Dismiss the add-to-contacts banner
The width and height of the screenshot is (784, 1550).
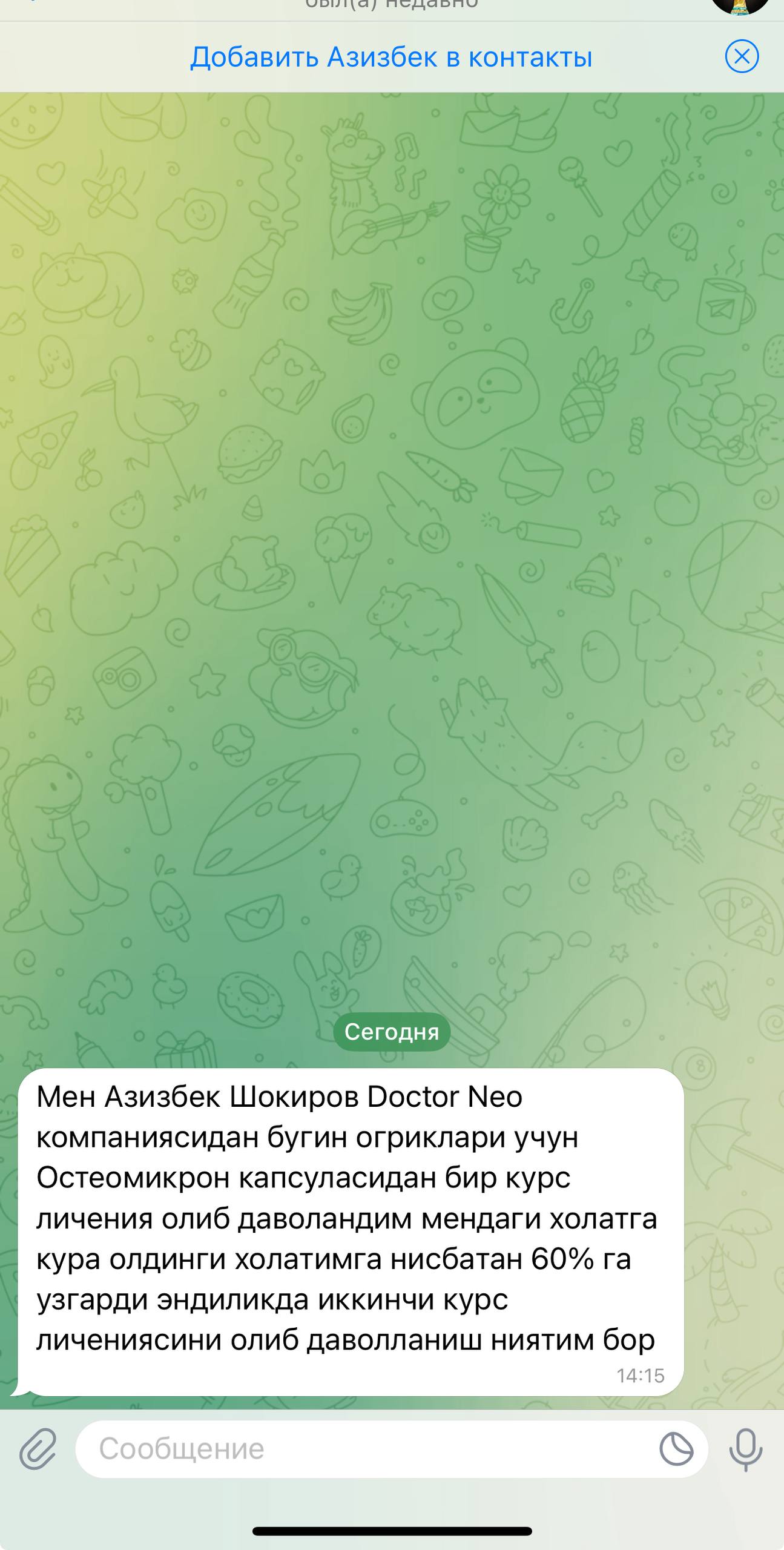coord(742,57)
